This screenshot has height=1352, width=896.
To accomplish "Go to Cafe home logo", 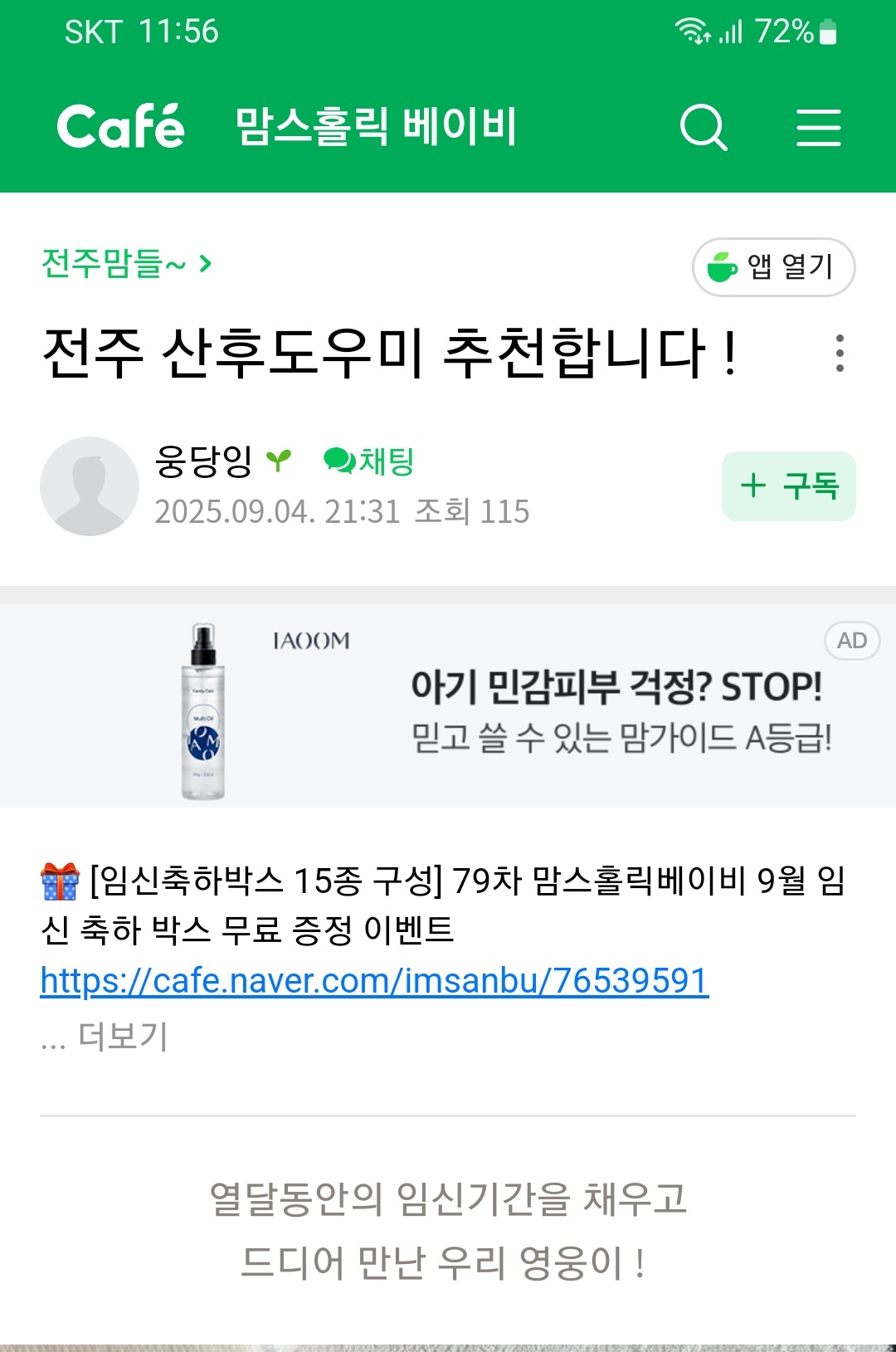I will [x=121, y=127].
